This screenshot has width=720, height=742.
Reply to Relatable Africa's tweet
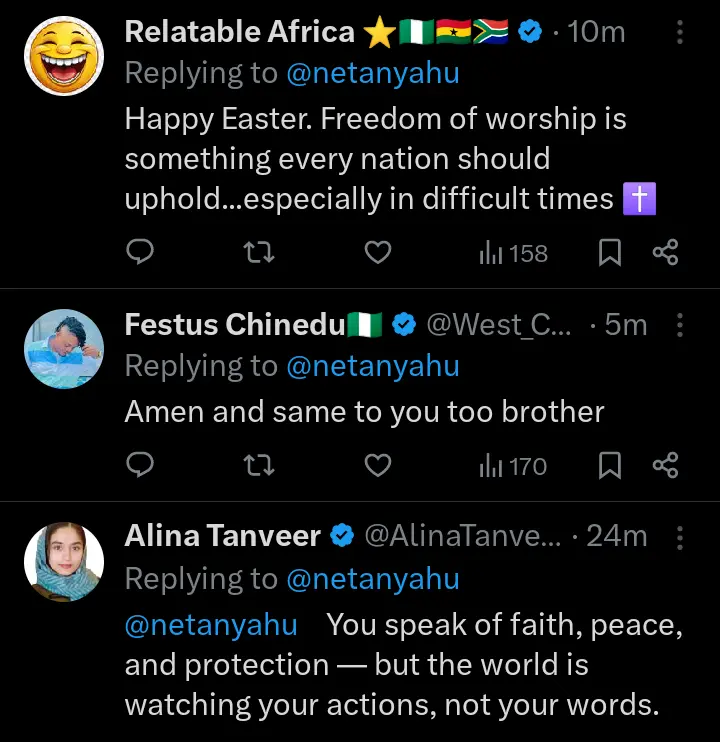point(142,253)
